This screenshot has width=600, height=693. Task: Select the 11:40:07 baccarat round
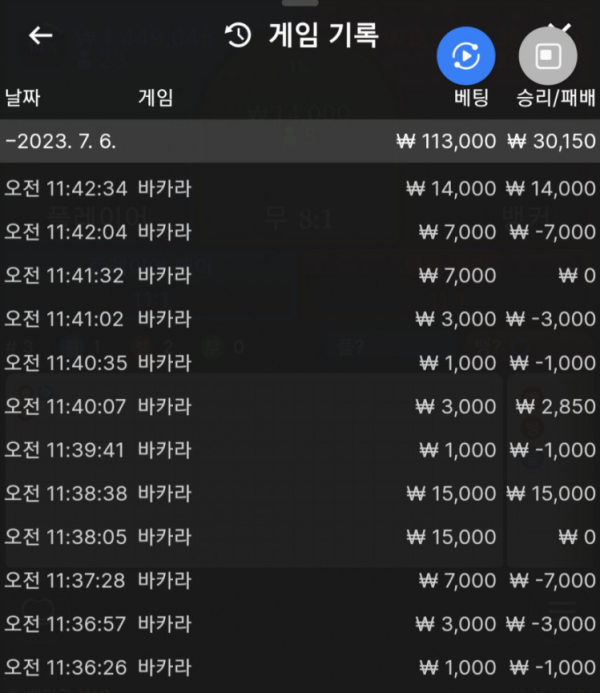[300, 406]
